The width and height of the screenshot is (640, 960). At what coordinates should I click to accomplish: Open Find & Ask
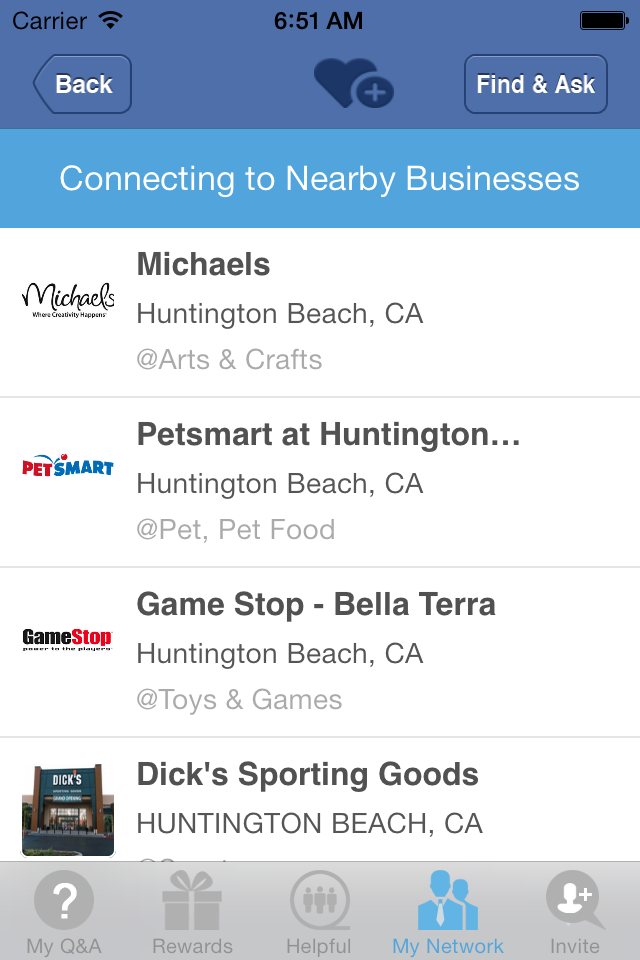[x=535, y=84]
